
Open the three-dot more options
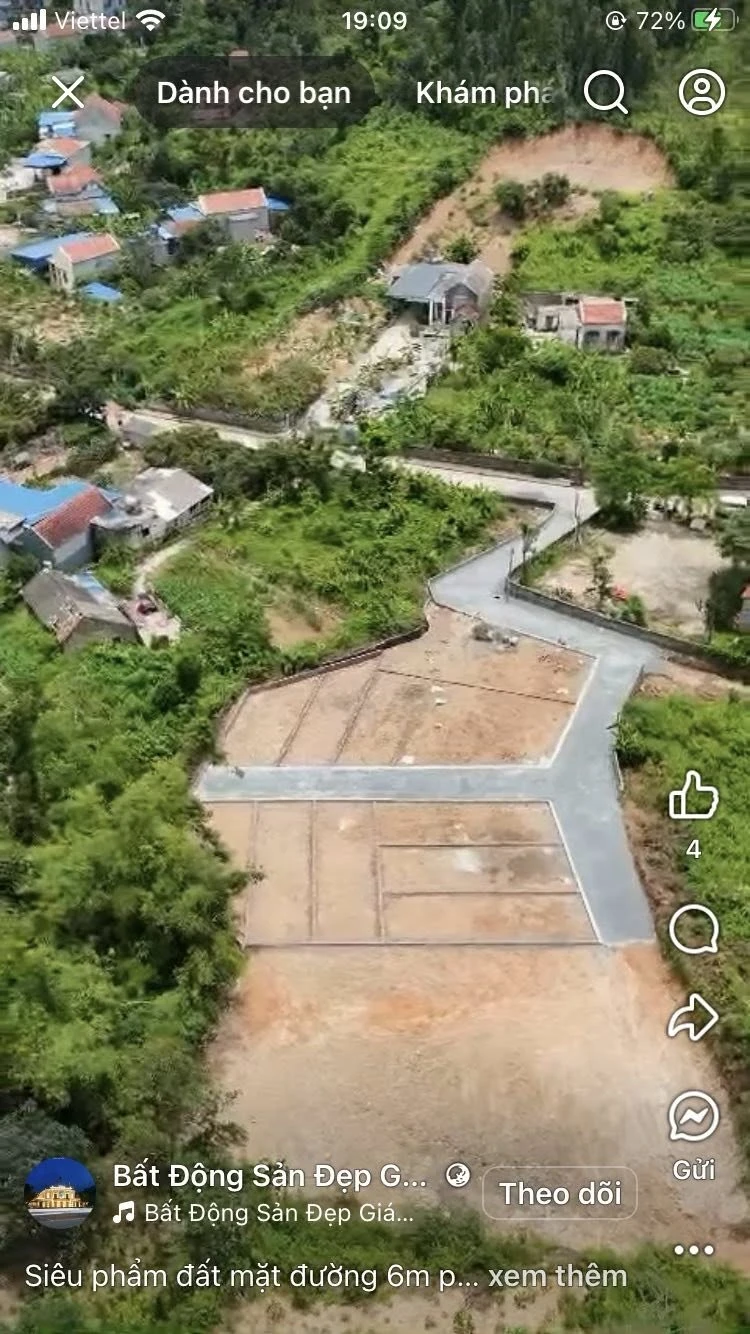pyautogui.click(x=694, y=1249)
